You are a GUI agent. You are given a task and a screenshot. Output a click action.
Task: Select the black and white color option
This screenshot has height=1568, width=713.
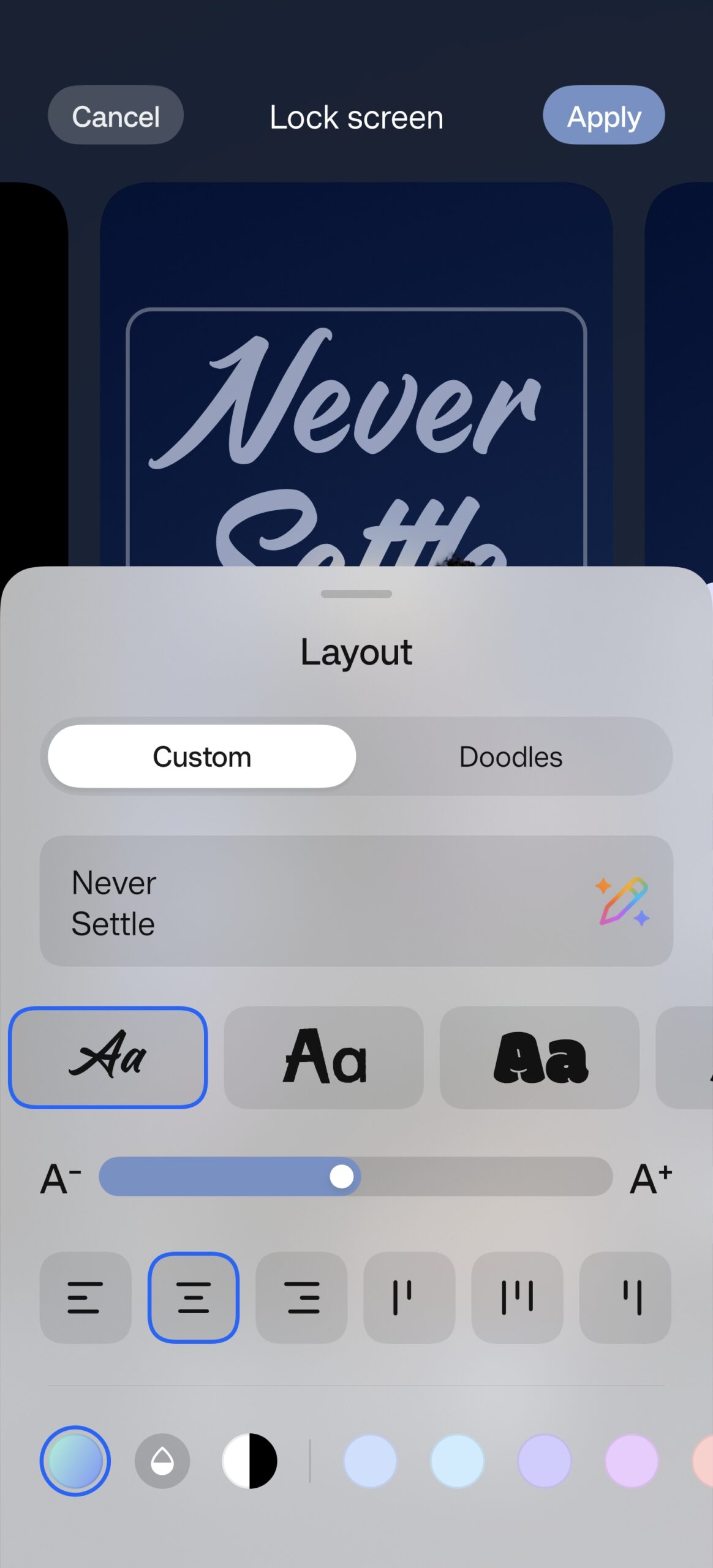249,1461
